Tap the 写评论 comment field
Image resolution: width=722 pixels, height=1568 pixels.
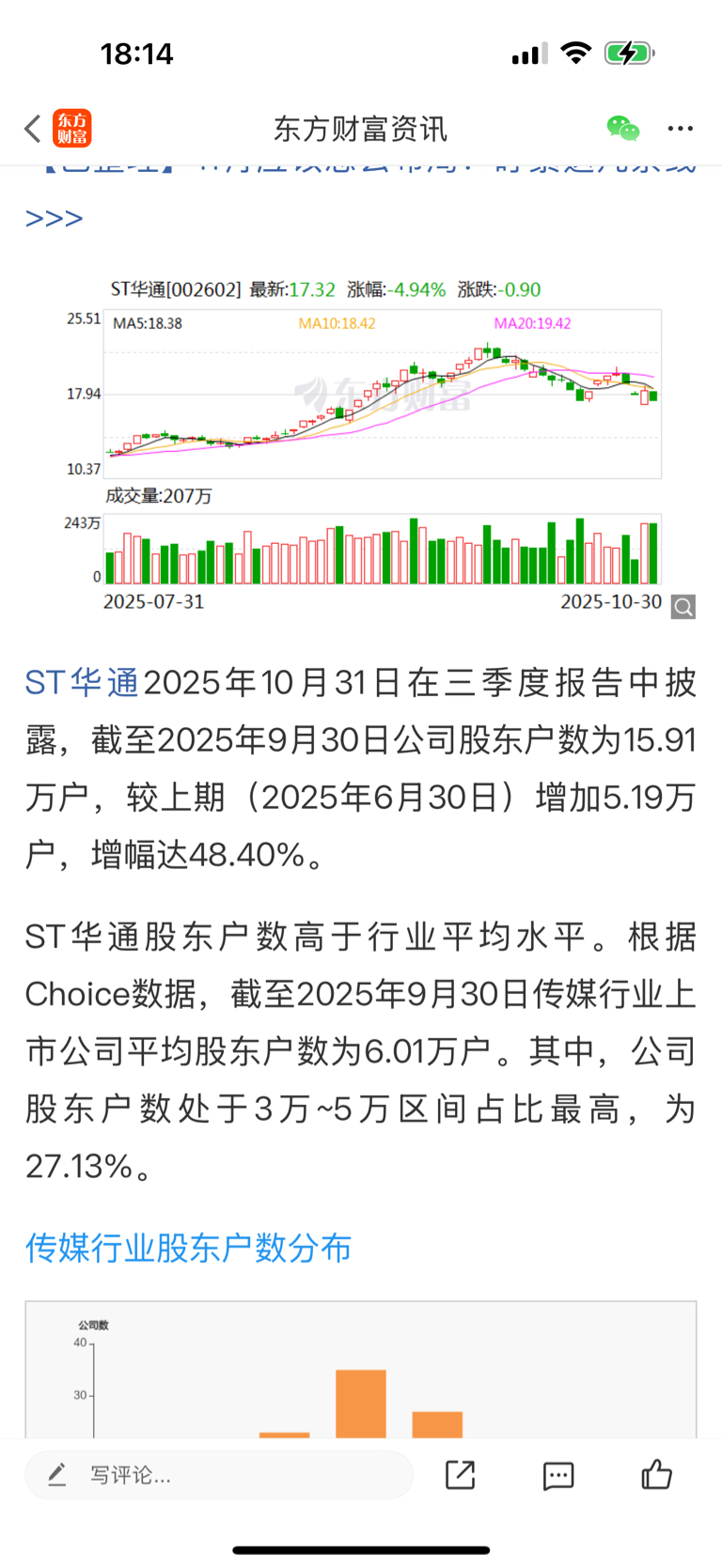219,1475
